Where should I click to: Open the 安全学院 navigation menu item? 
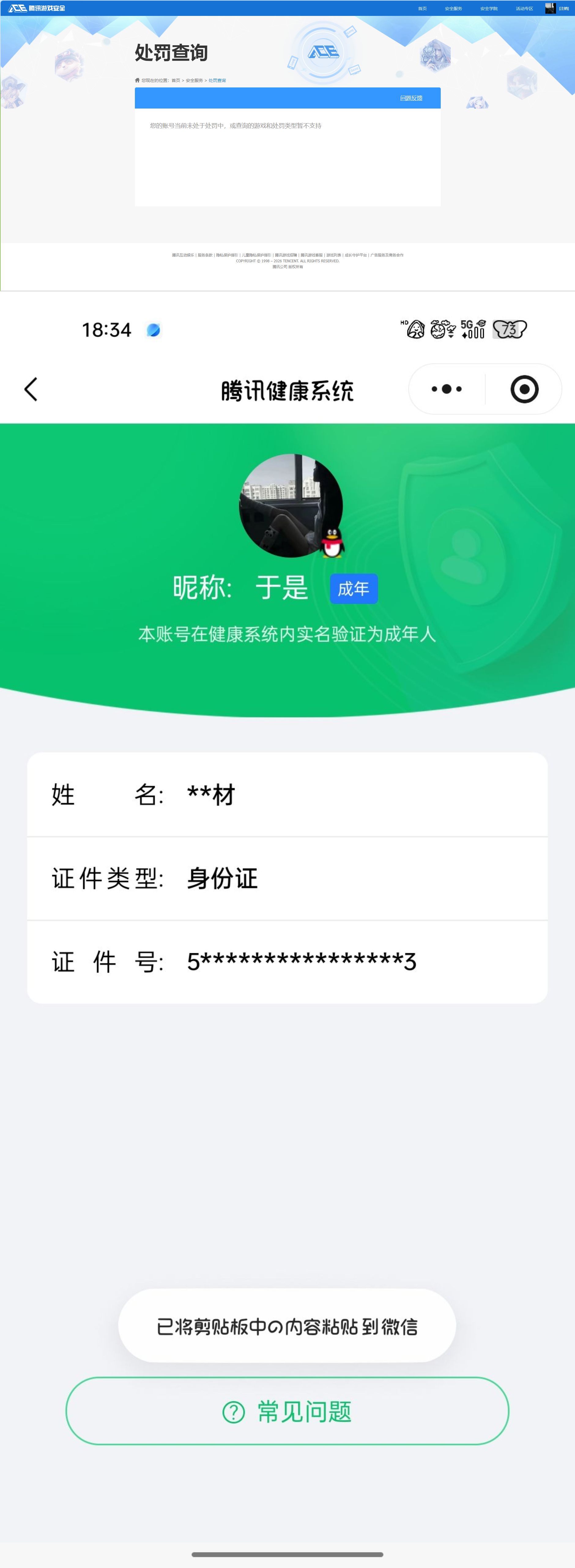(489, 9)
